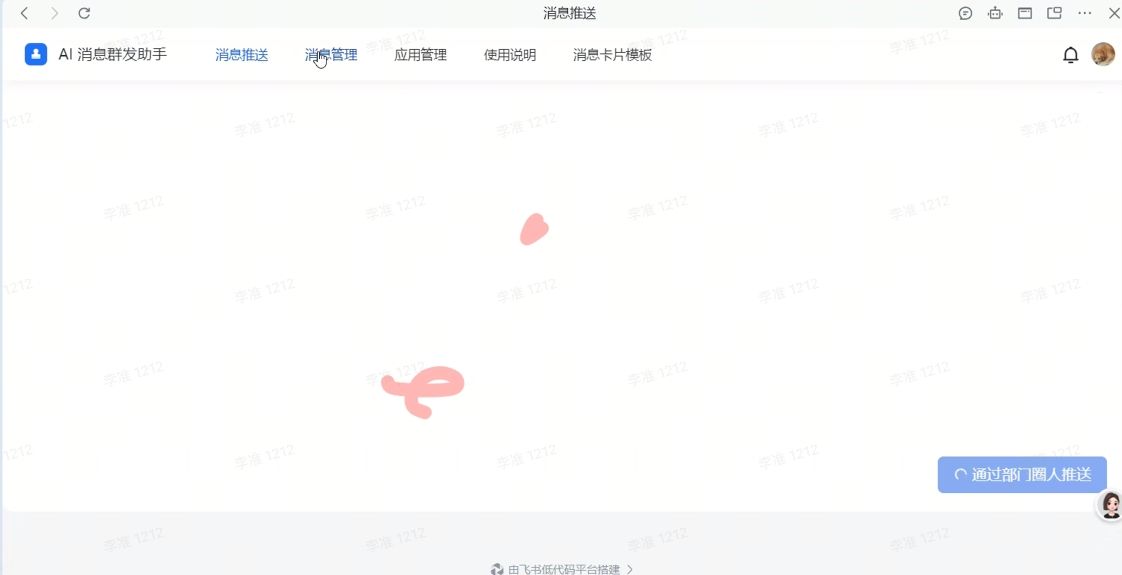This screenshot has height=575, width=1122.
Task: Open the chat bubble icon in title bar
Action: (965, 13)
